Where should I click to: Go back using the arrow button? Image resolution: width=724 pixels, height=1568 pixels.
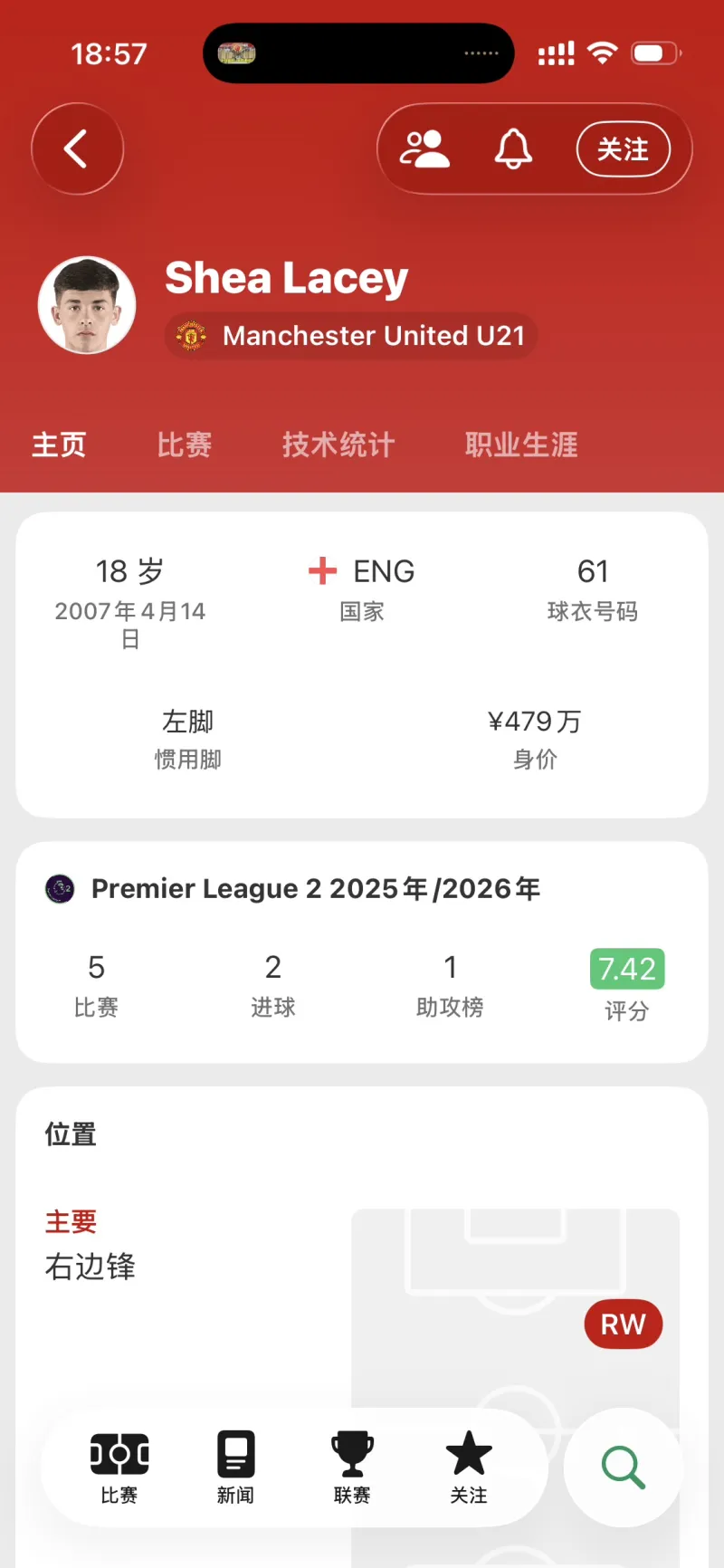click(x=77, y=148)
